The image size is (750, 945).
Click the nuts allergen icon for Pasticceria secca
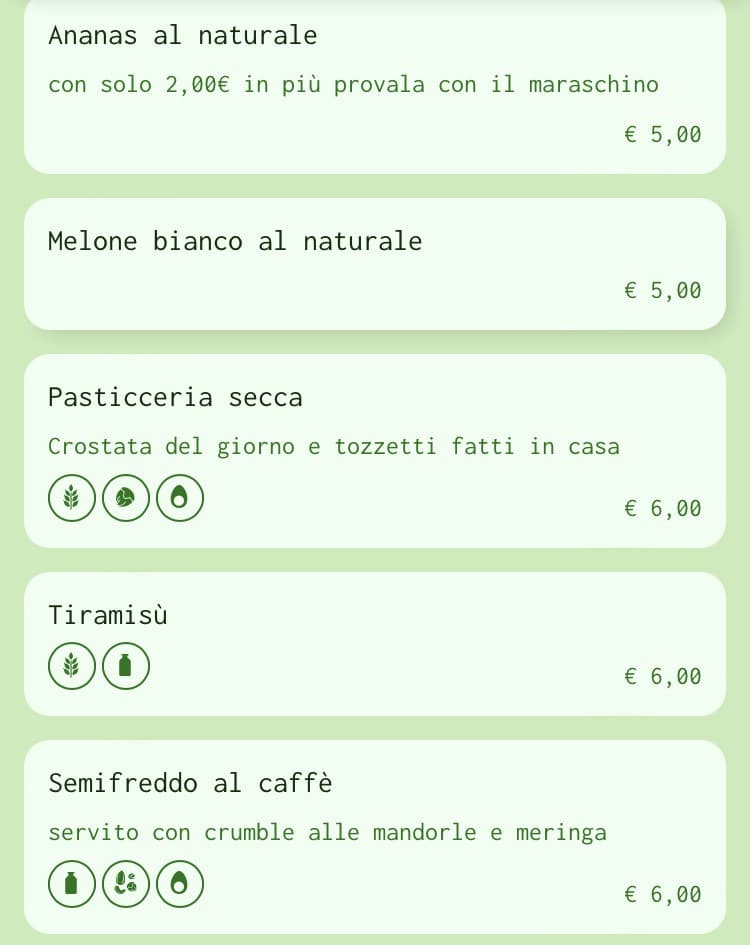click(126, 497)
